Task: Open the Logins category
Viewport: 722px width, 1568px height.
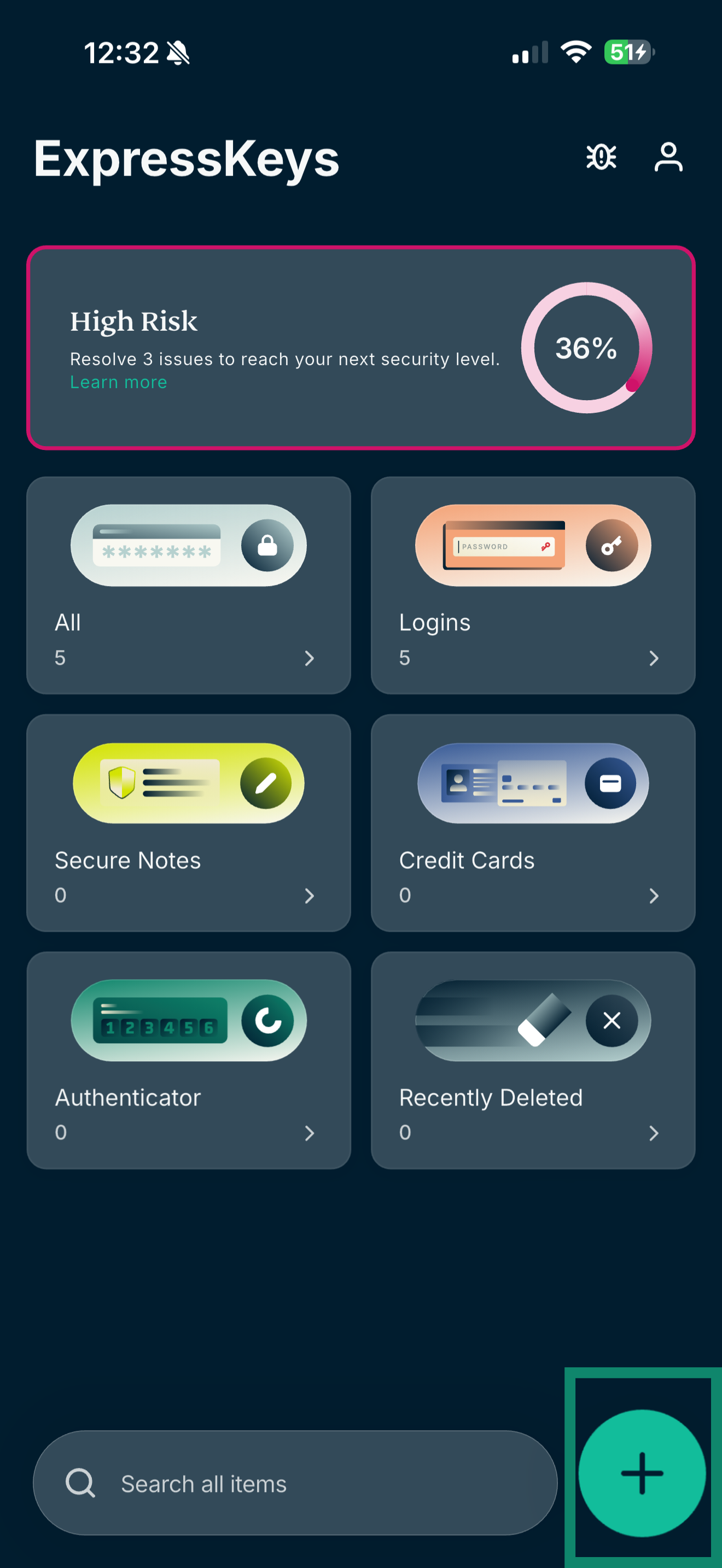Action: point(533,585)
